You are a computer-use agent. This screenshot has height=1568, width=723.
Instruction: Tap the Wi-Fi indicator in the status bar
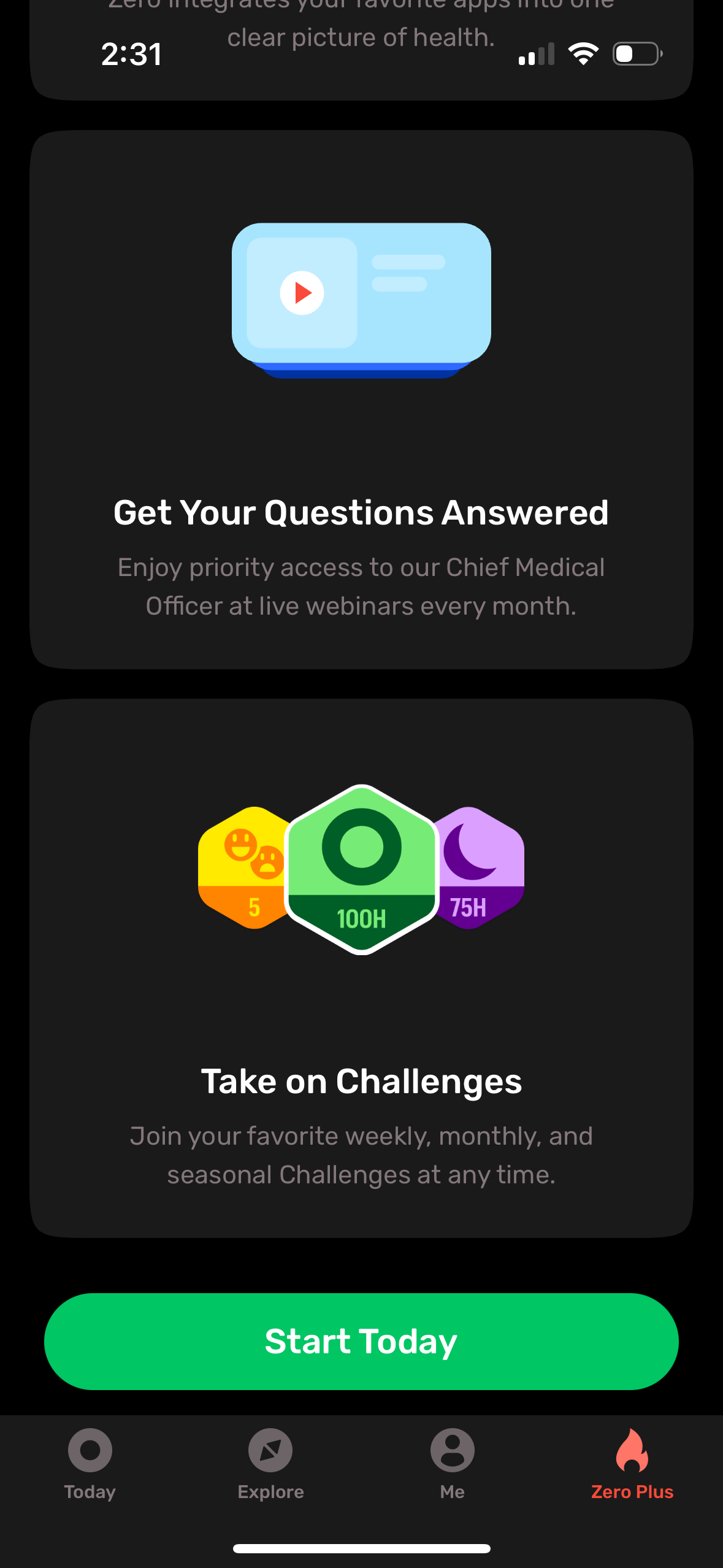pos(584,53)
